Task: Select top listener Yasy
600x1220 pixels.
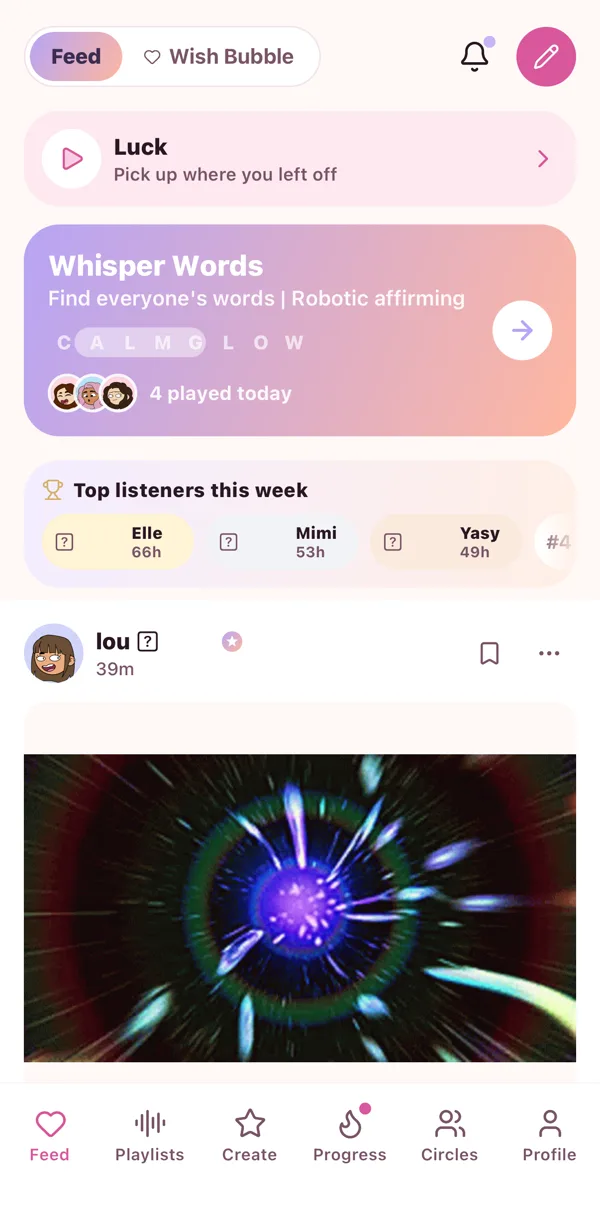Action: pos(446,542)
